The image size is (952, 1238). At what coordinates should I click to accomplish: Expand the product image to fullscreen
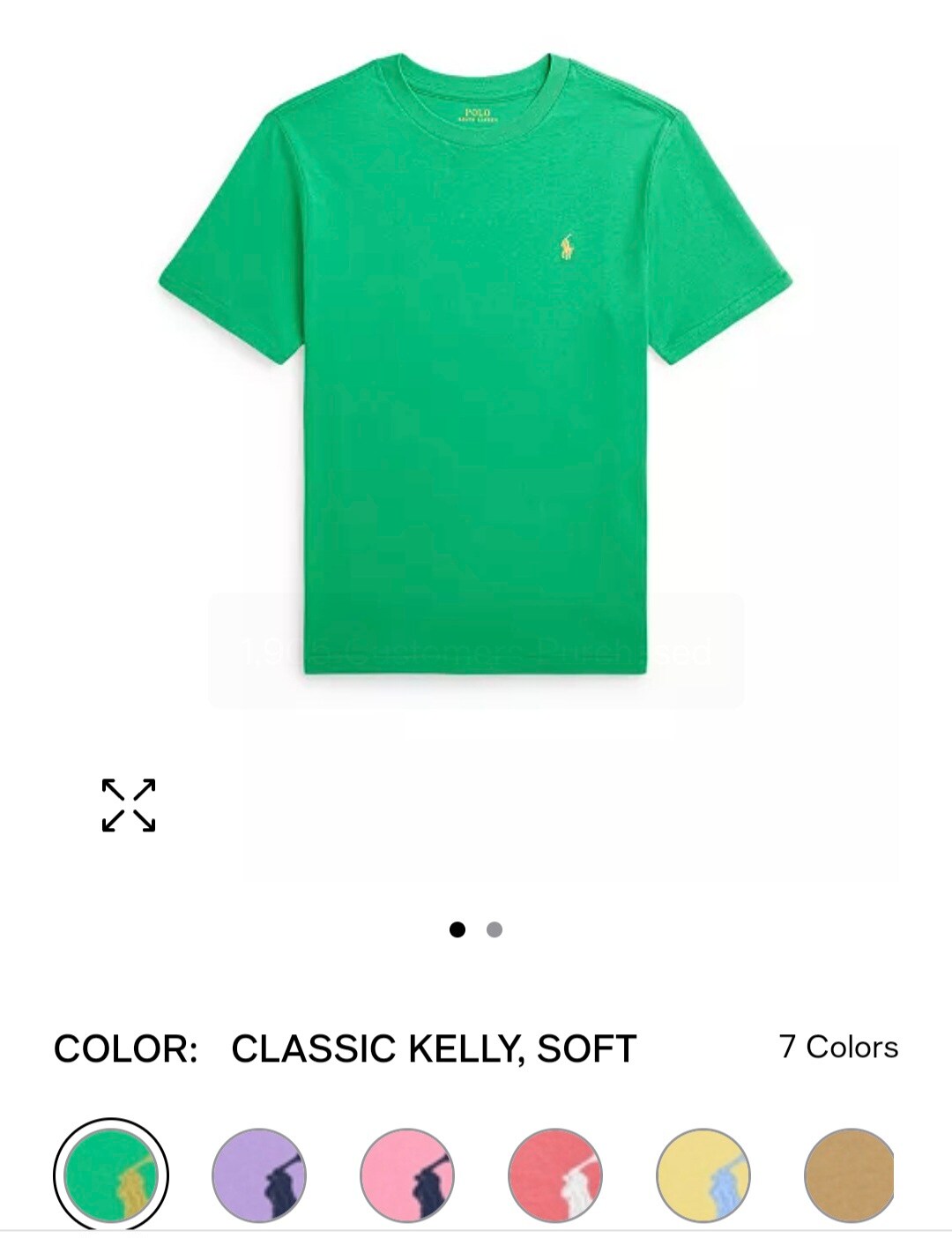point(129,805)
